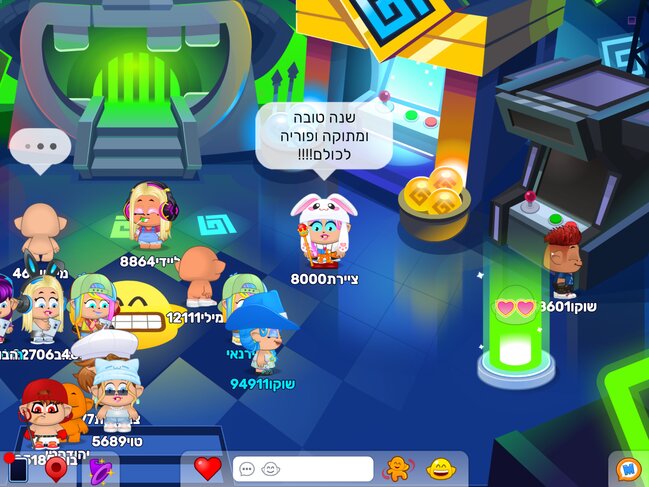
Task: Open the map location pin
Action: click(x=56, y=469)
